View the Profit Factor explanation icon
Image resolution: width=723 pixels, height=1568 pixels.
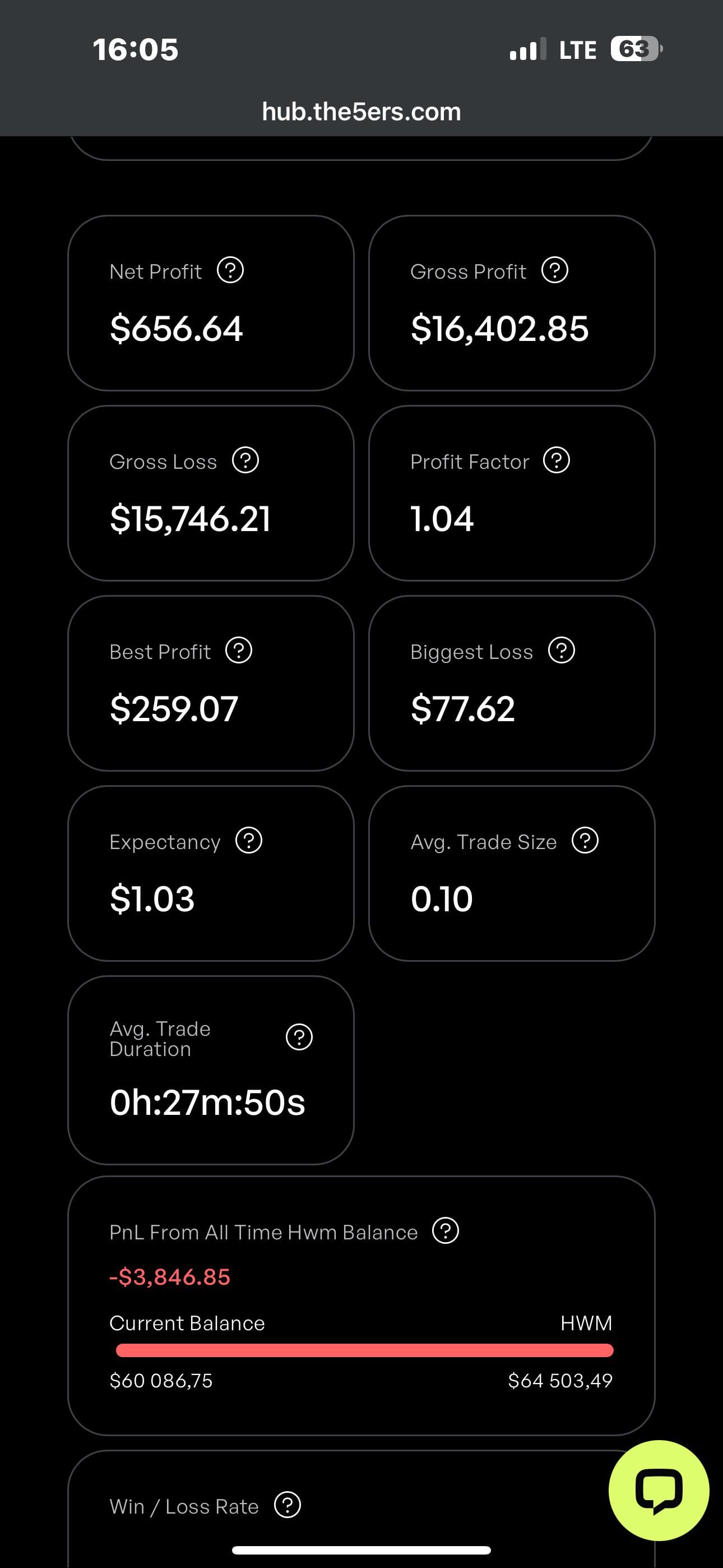[x=556, y=460]
